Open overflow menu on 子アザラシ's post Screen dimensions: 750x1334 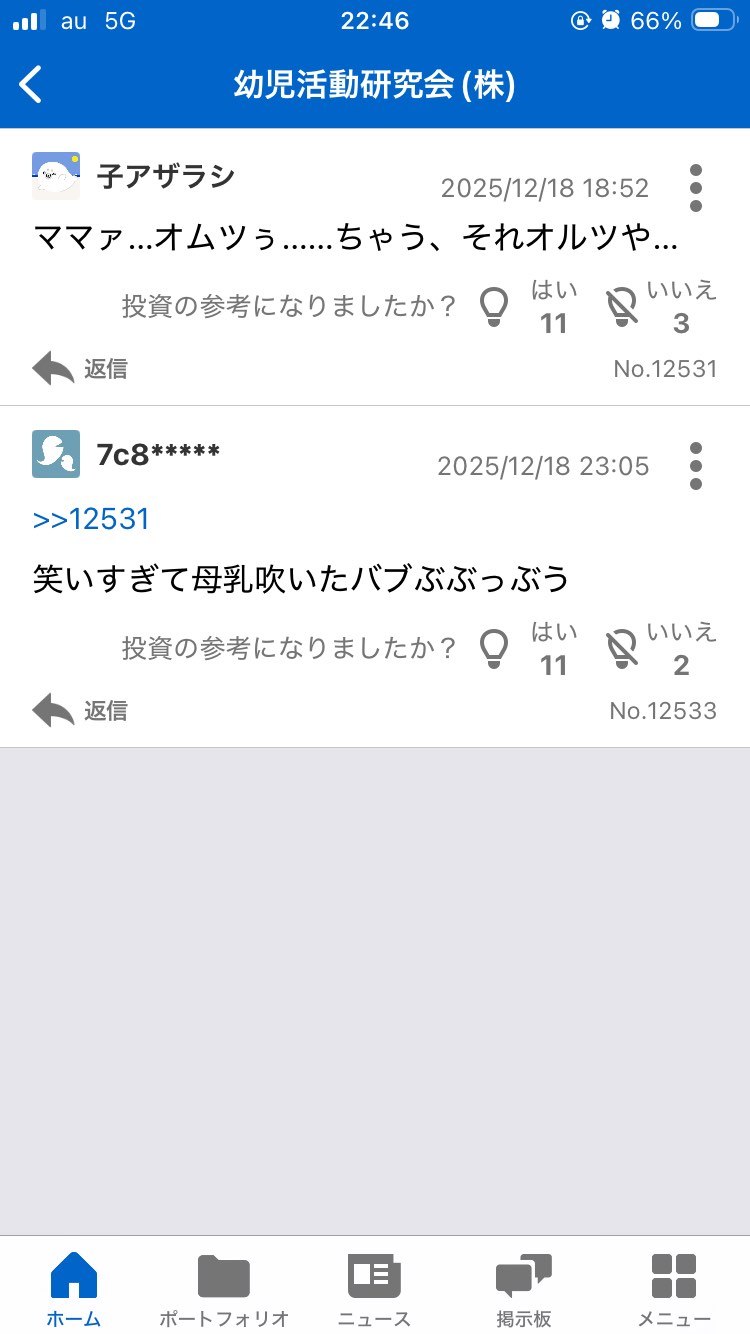(696, 188)
